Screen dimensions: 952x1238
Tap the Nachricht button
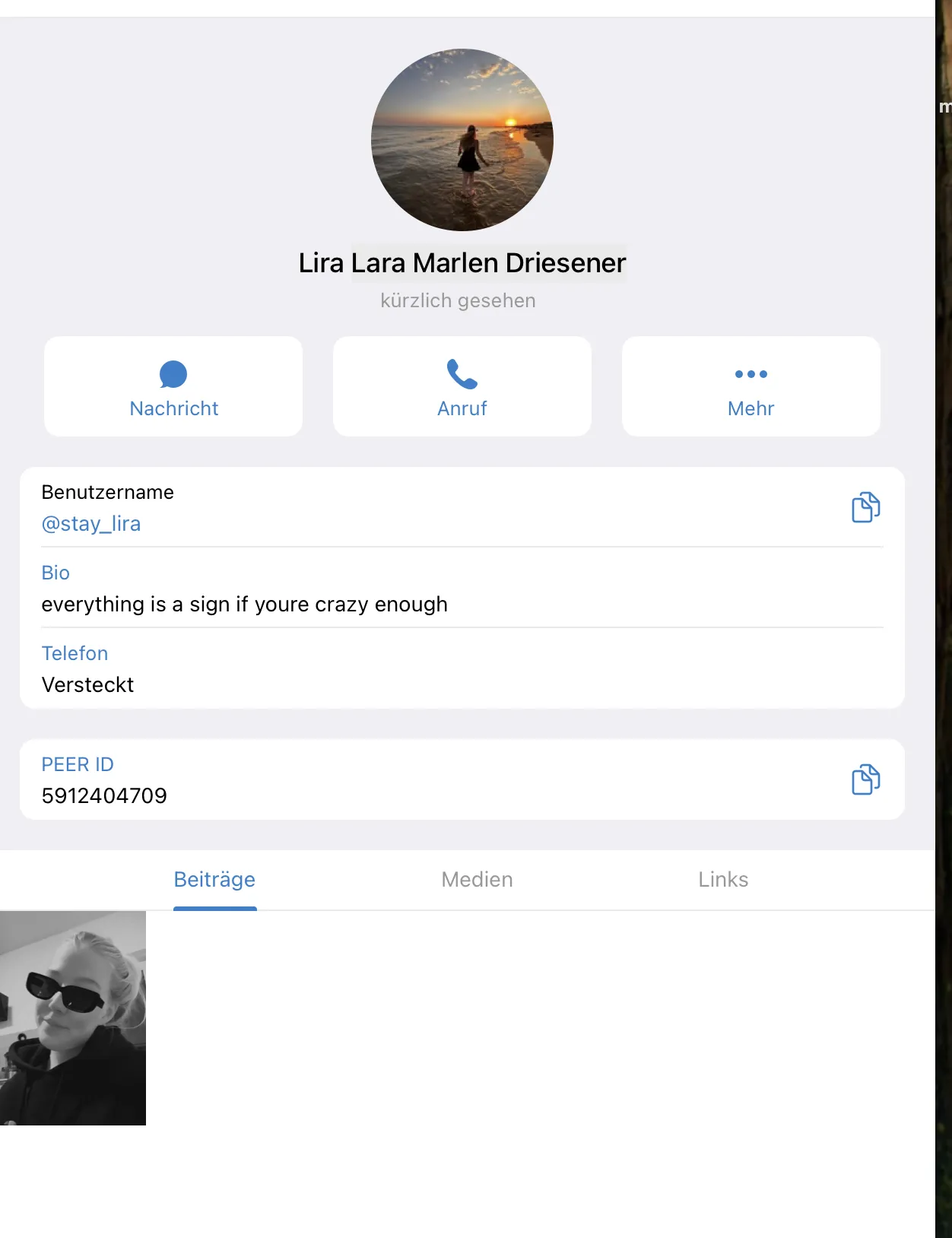pyautogui.click(x=173, y=387)
